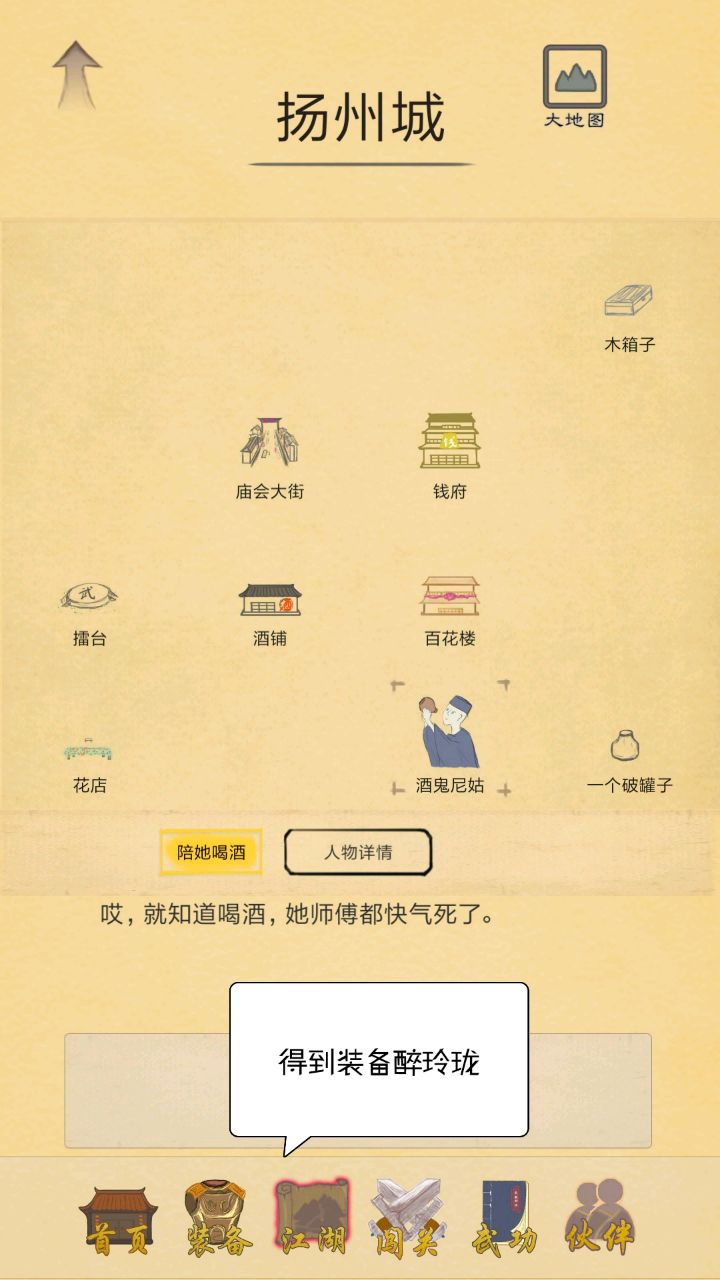
Task: Select the 酒鬼尼姑 character
Action: coord(450,742)
